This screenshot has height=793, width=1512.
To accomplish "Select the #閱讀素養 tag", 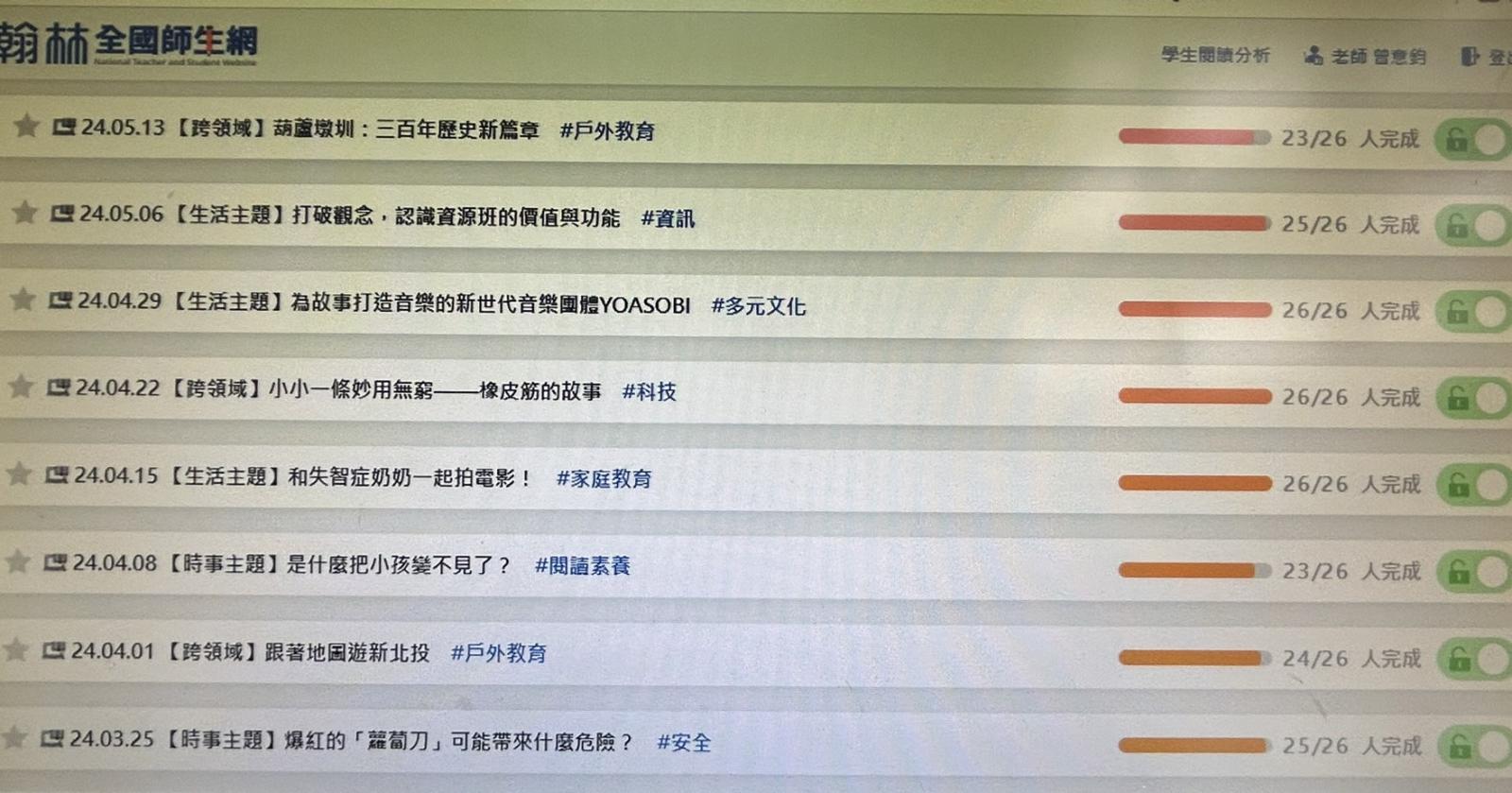I will (582, 566).
